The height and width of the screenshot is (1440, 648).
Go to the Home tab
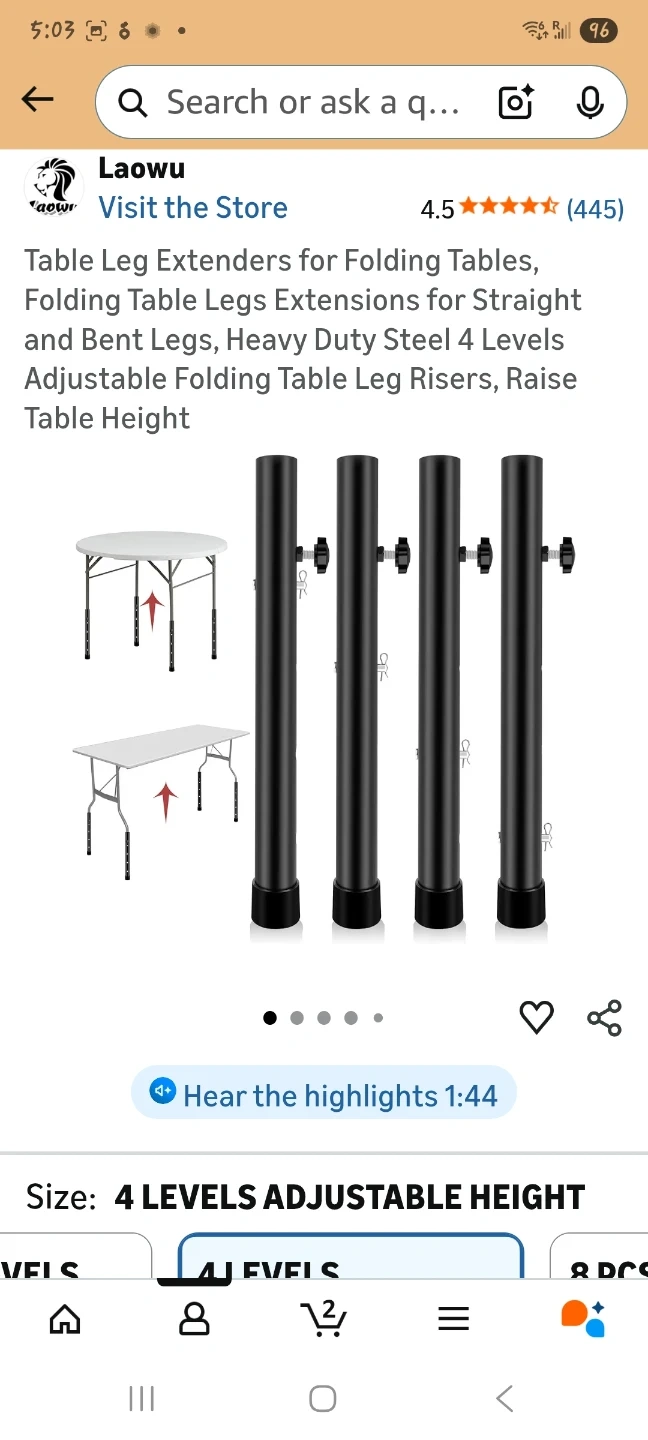(x=65, y=1319)
